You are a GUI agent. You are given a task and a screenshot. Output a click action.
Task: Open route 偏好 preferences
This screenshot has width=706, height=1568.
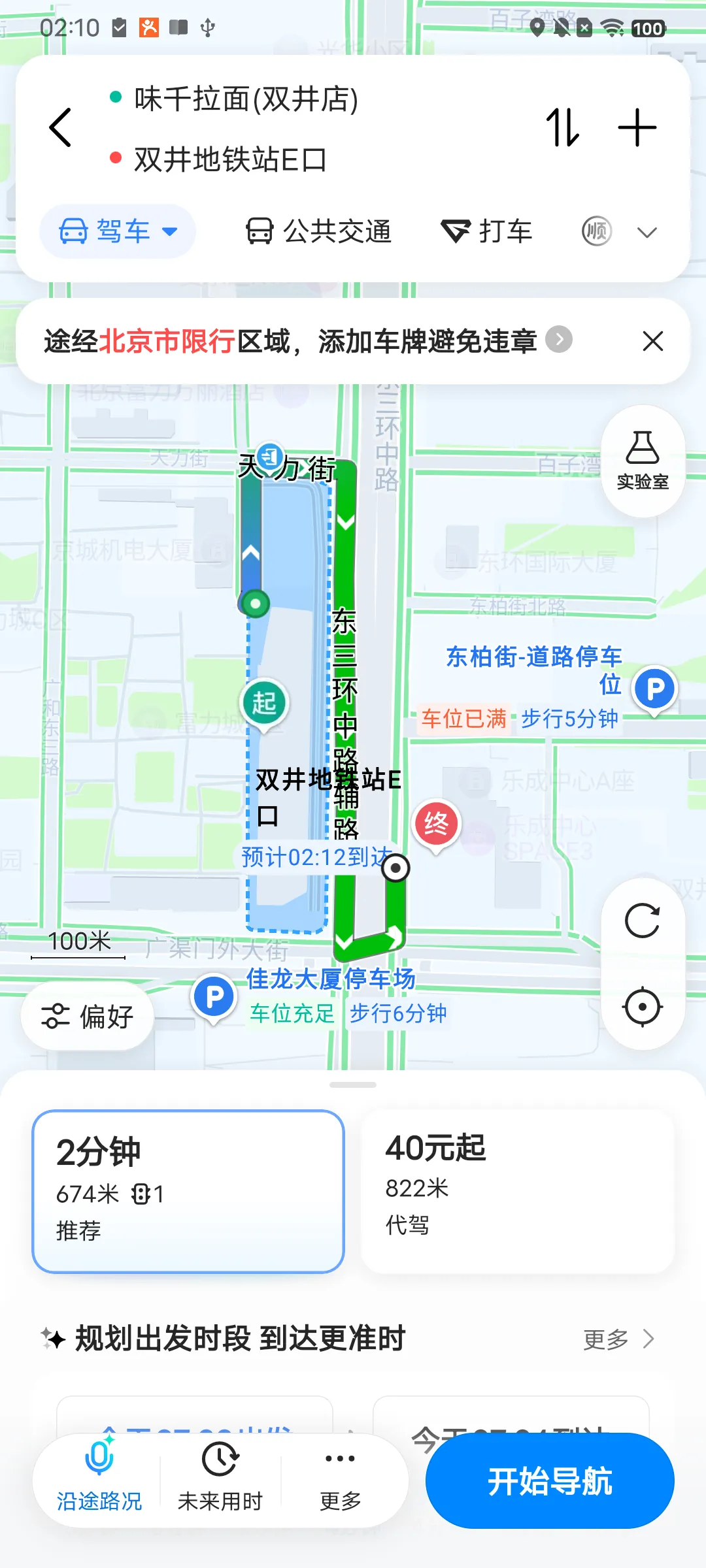[x=88, y=1017]
